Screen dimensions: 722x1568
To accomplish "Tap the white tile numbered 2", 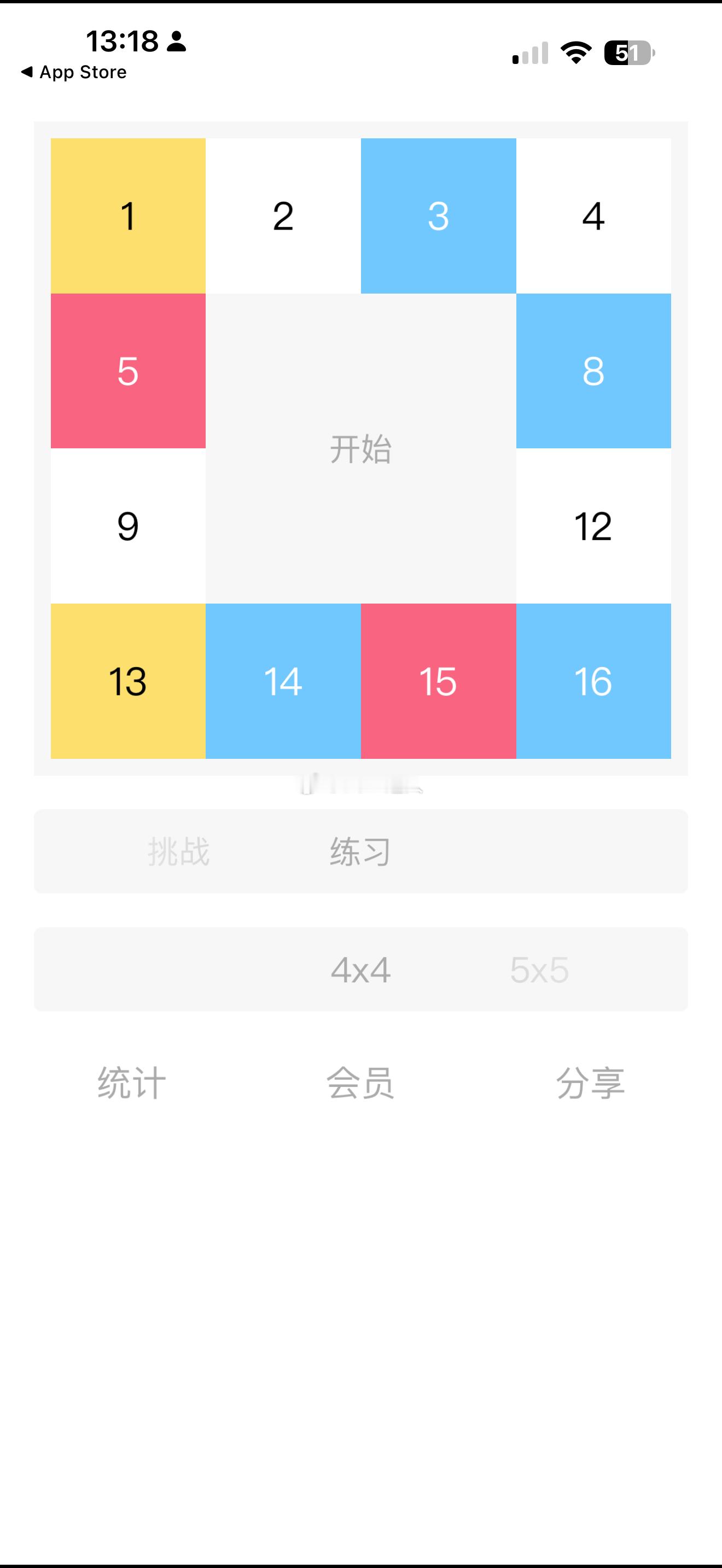I will click(283, 216).
